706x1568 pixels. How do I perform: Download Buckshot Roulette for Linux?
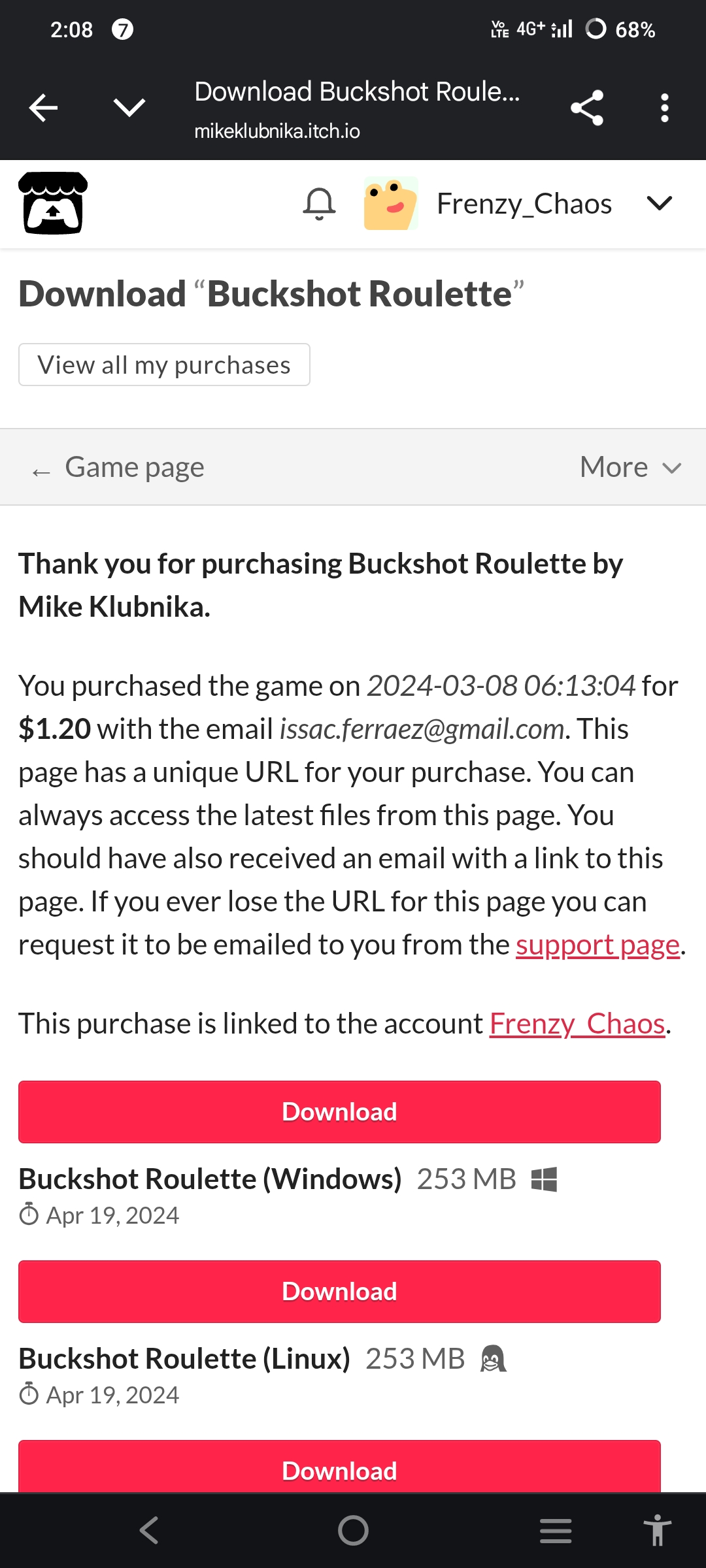339,1292
